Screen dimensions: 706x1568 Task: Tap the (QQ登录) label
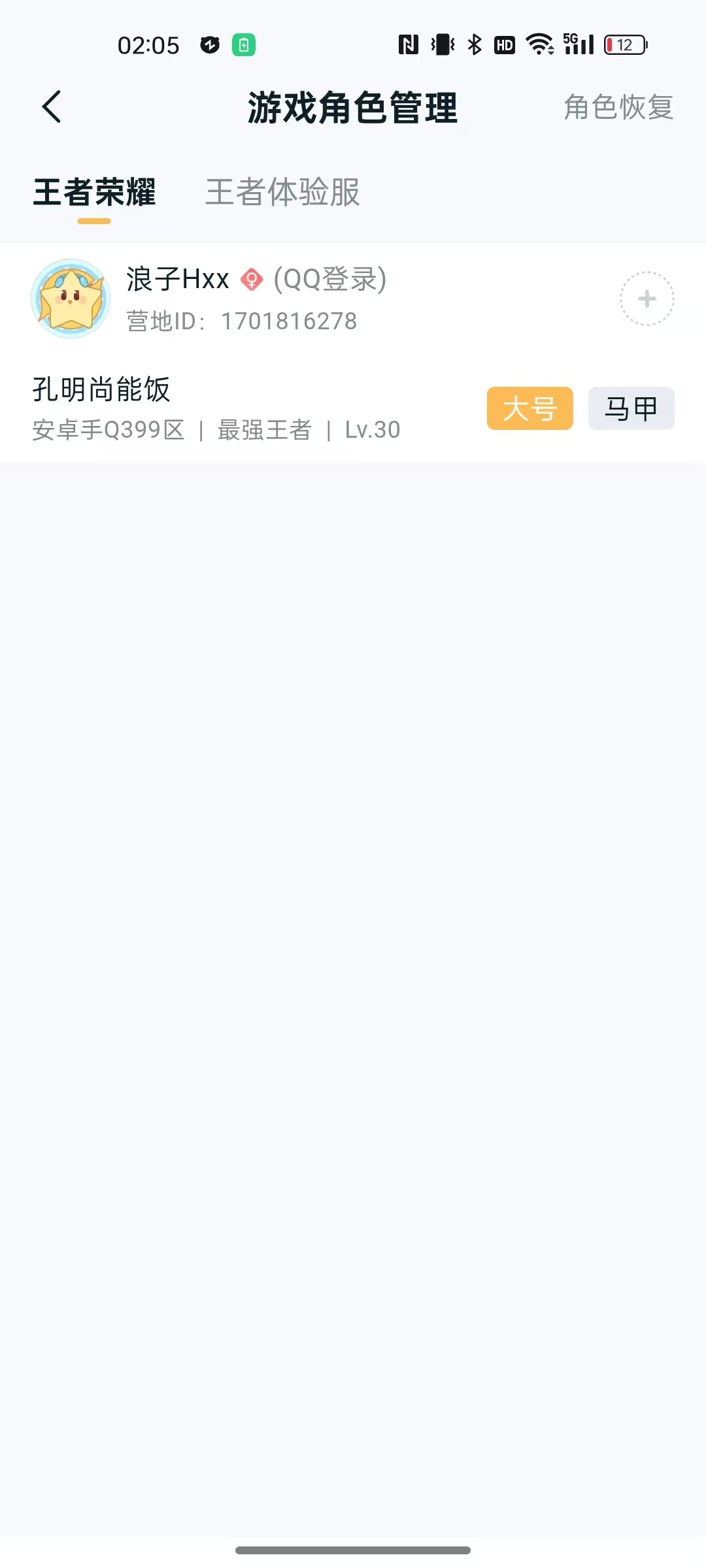pyautogui.click(x=330, y=280)
